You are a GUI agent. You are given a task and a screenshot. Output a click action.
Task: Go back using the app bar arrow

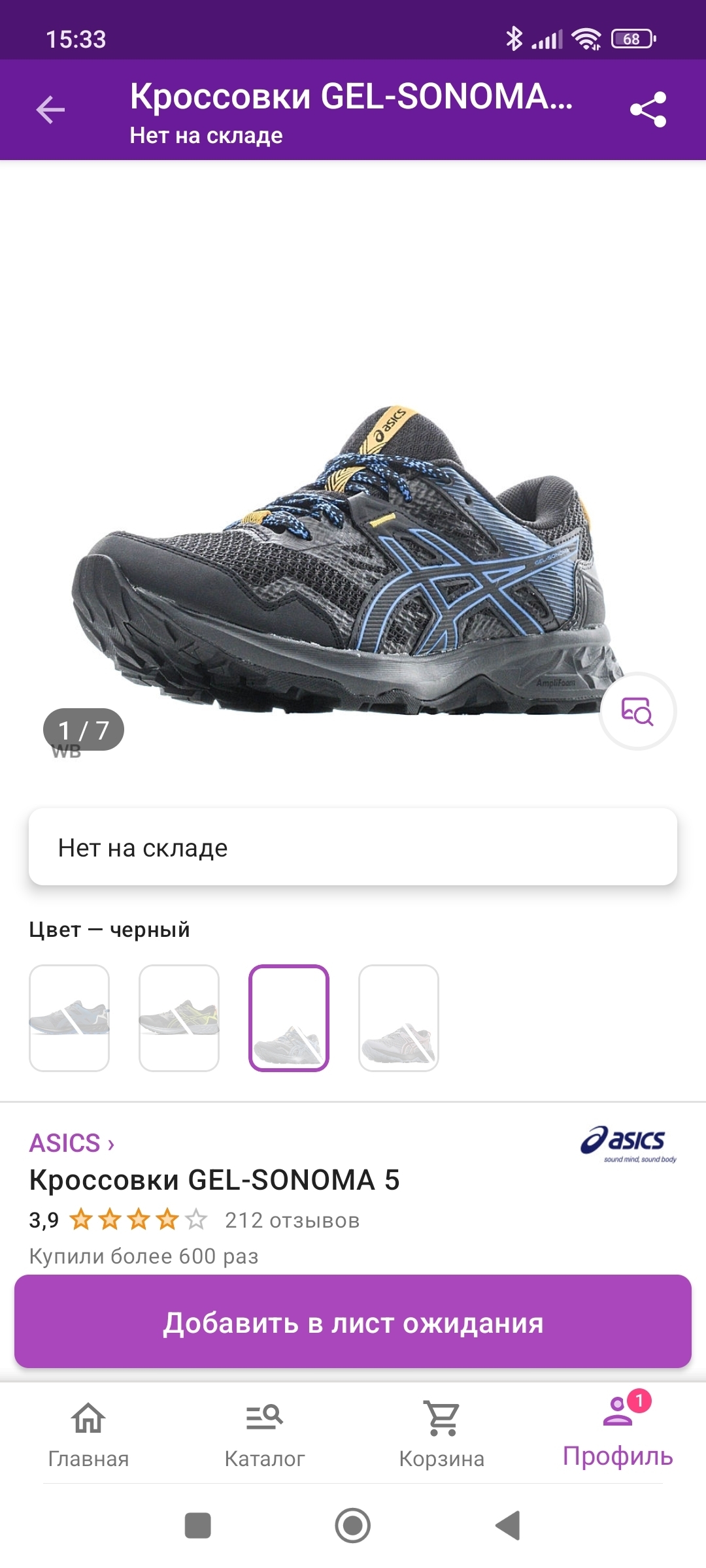50,109
